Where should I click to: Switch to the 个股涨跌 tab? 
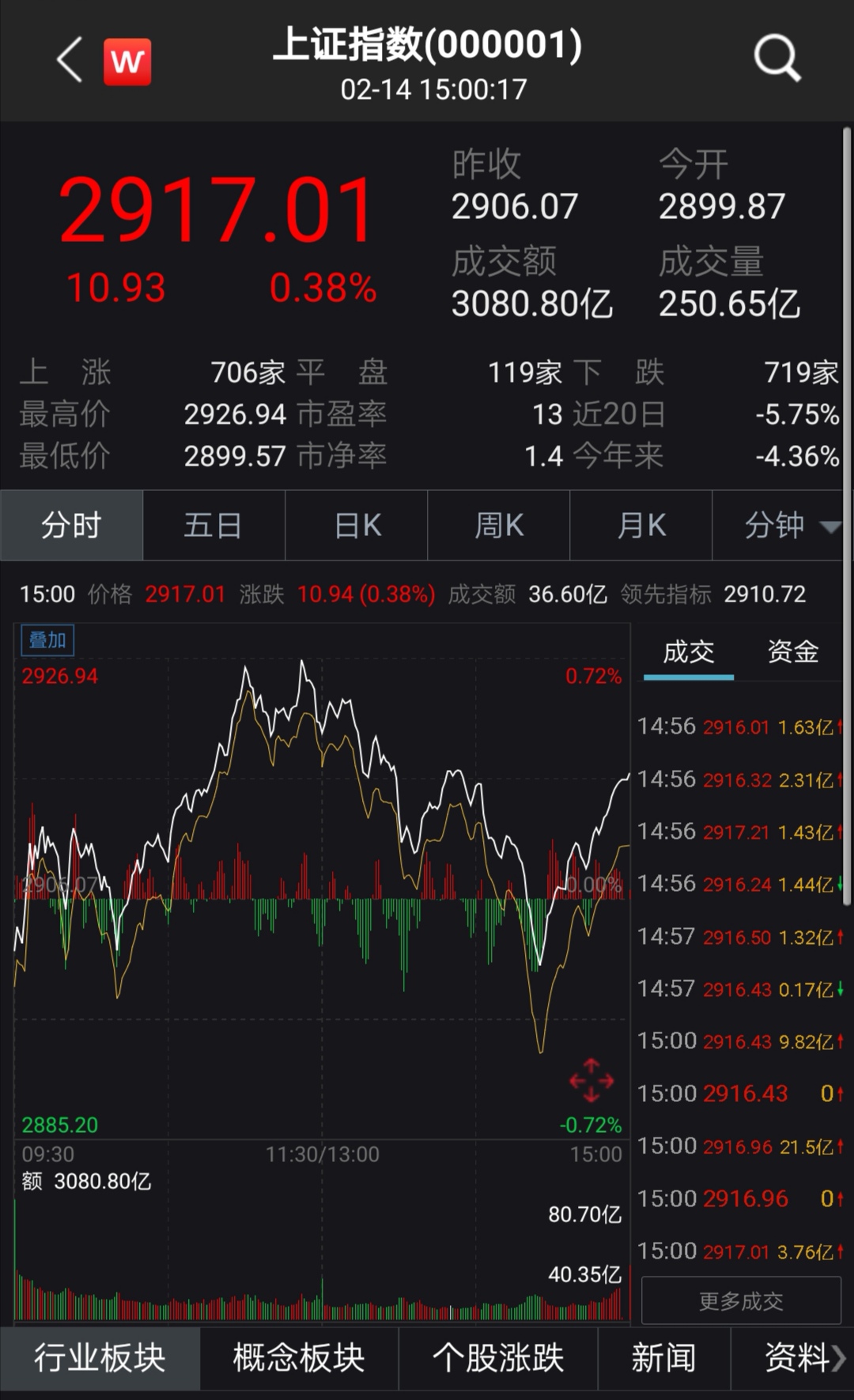498,1359
